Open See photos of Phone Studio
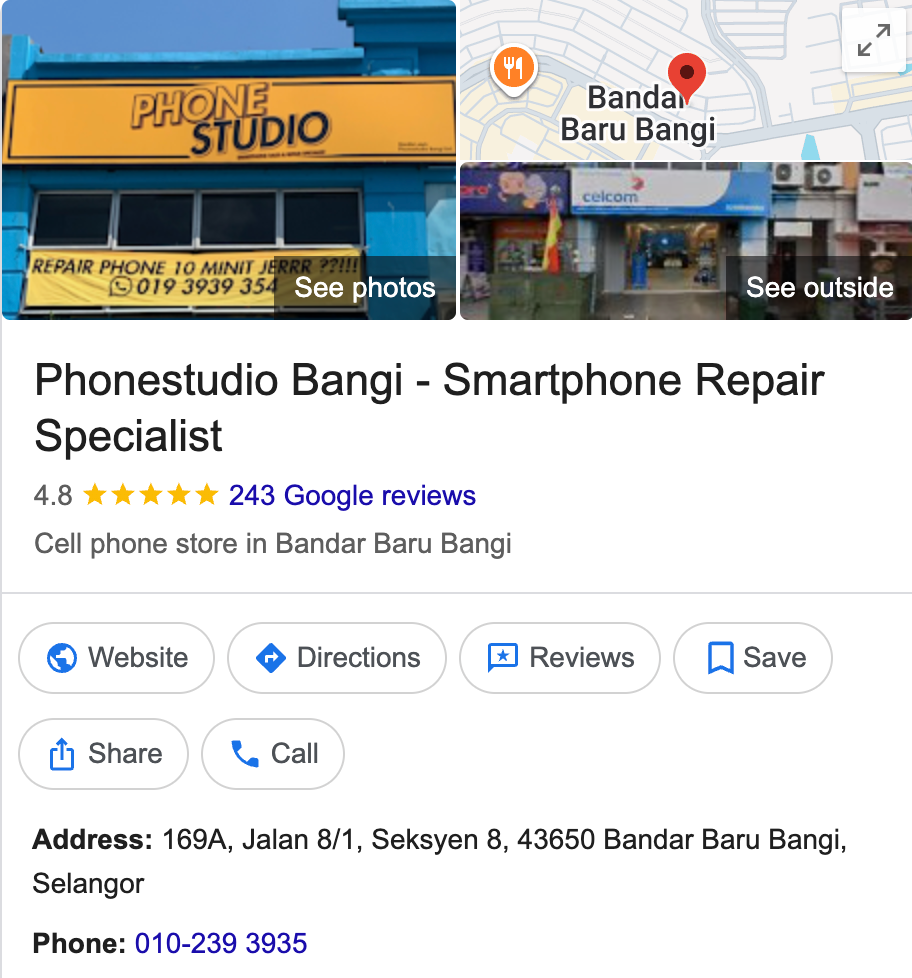Viewport: 912px width, 978px height. pyautogui.click(x=364, y=288)
